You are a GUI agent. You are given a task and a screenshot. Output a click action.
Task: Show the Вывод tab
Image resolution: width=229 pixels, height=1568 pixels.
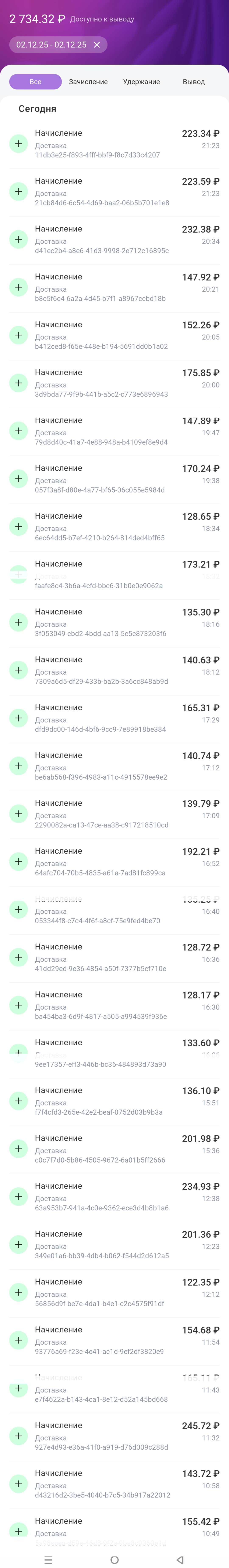(194, 82)
